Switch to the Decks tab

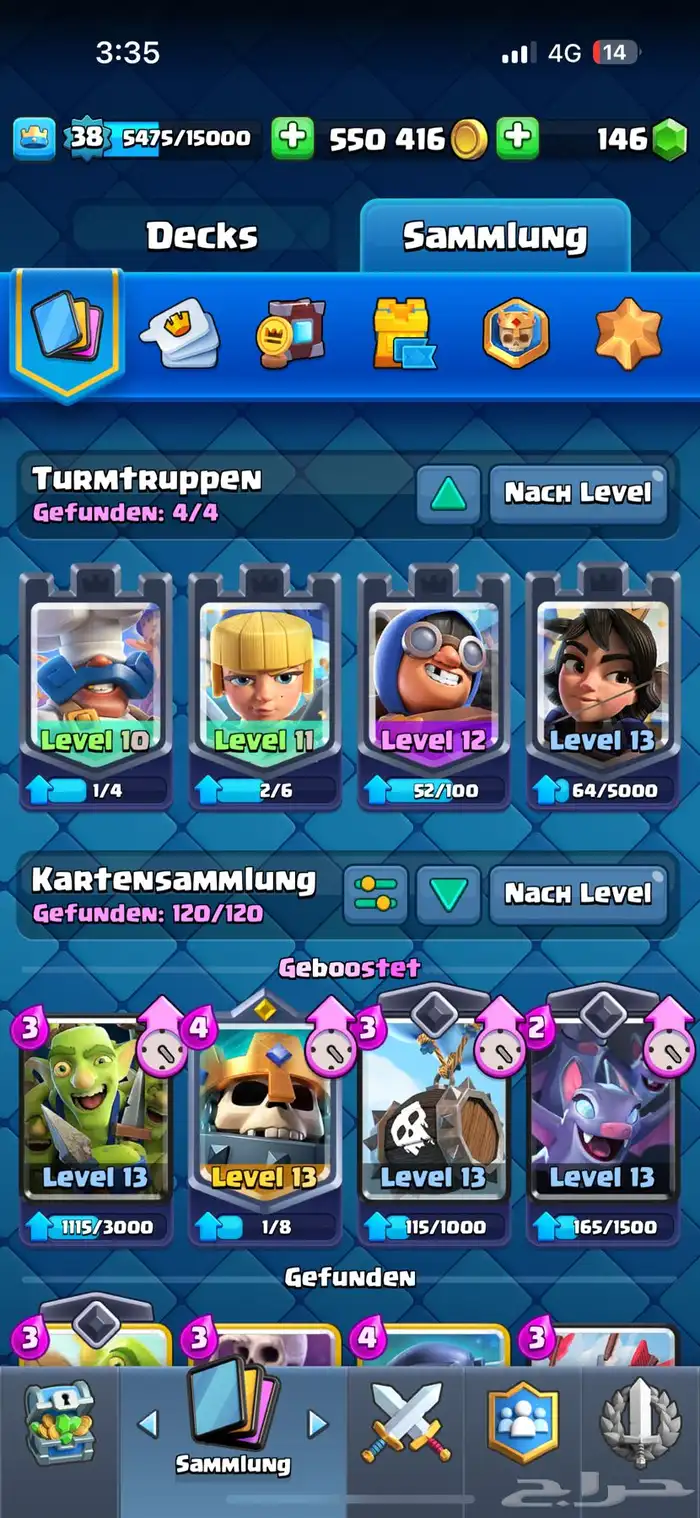click(202, 236)
